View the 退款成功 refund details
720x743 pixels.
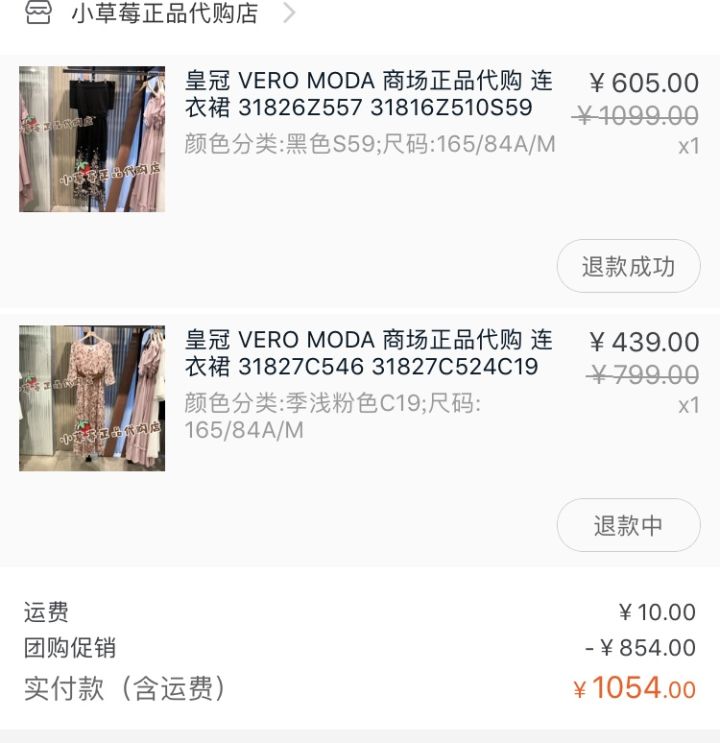[628, 266]
